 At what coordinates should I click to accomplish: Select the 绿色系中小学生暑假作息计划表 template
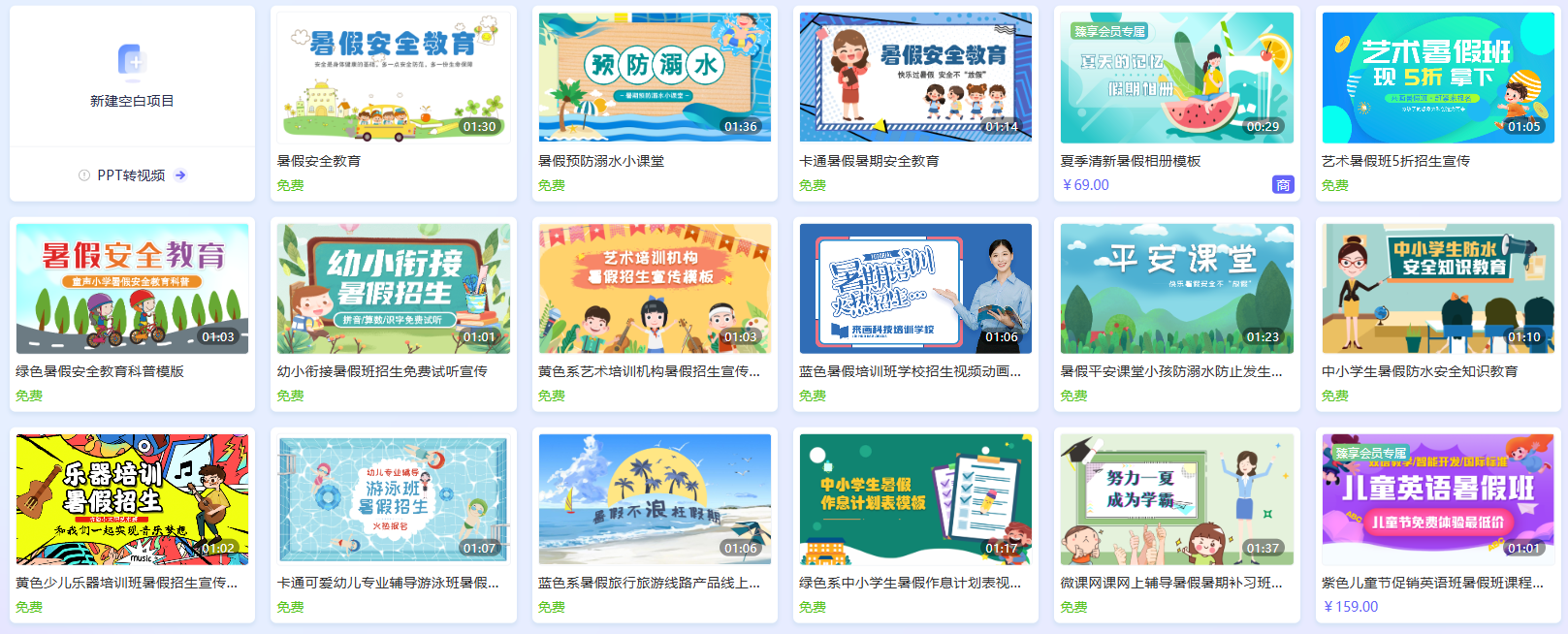tap(915, 499)
